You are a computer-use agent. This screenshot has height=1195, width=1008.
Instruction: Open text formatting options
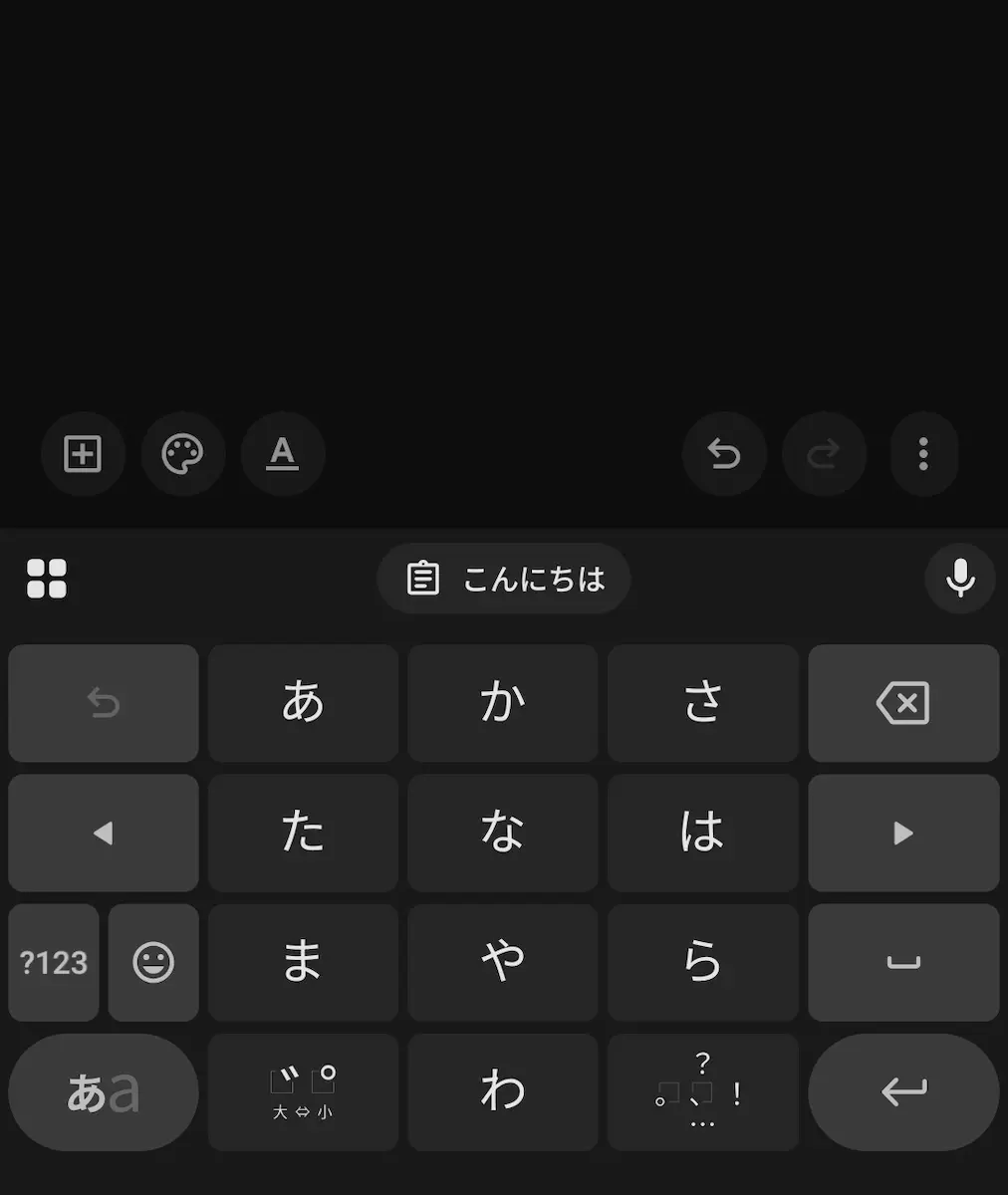click(x=283, y=454)
